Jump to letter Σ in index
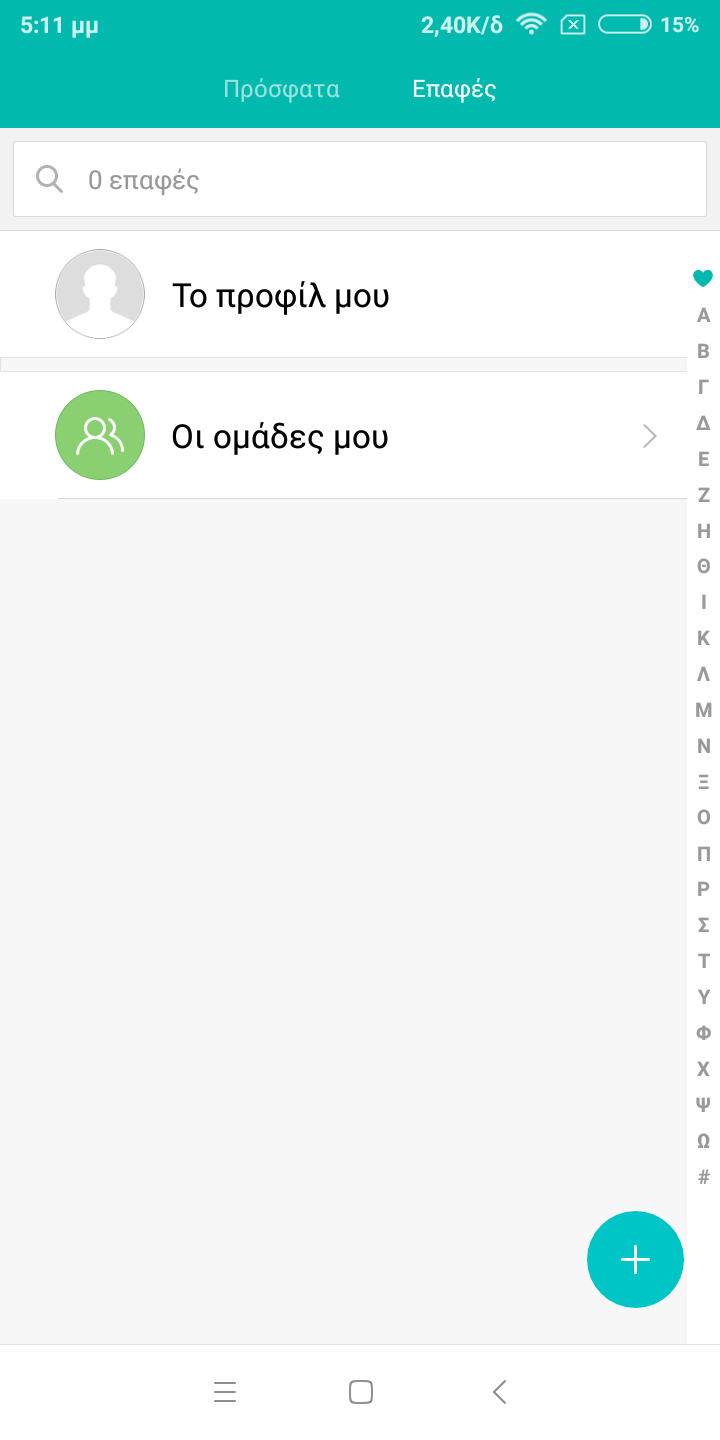Screen dimensions: 720x1440 (703, 925)
